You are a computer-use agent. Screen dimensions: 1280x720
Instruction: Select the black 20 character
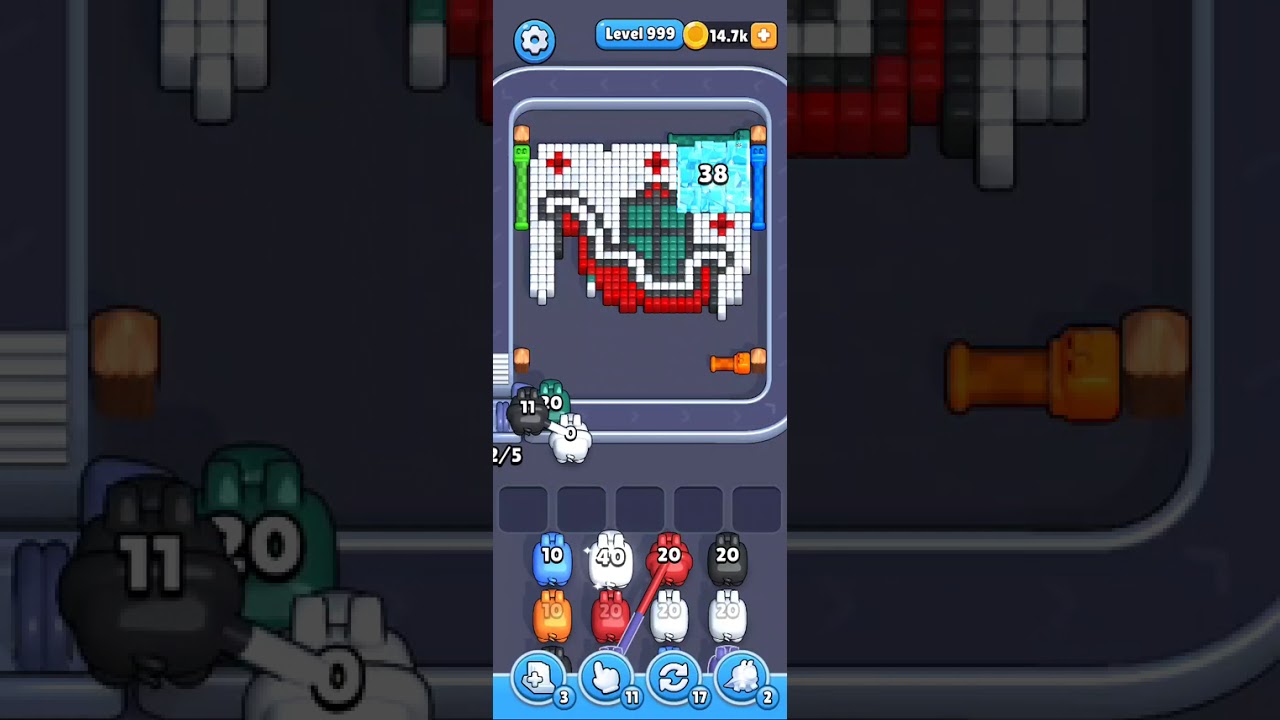pos(727,561)
